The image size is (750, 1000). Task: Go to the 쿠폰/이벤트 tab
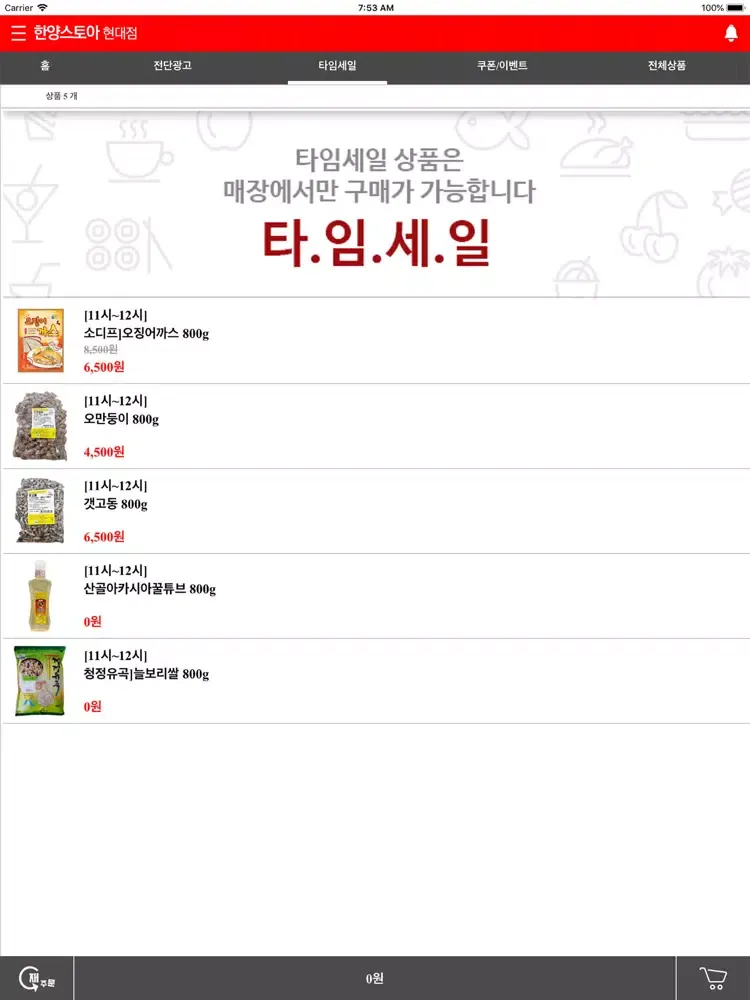pyautogui.click(x=502, y=66)
